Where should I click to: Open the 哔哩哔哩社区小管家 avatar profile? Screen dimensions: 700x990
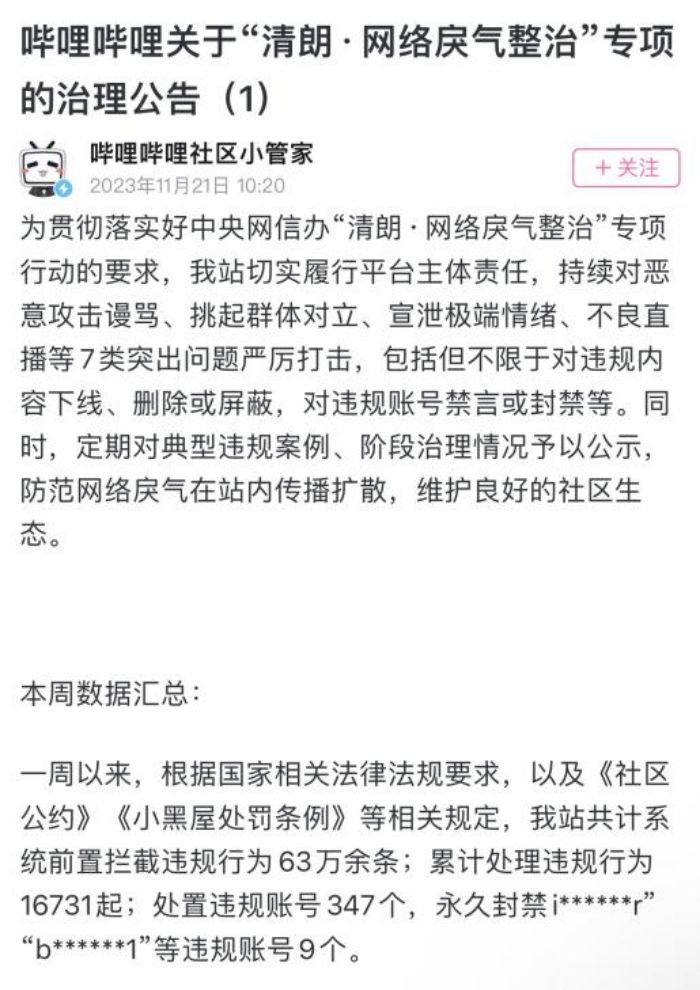[x=45, y=167]
